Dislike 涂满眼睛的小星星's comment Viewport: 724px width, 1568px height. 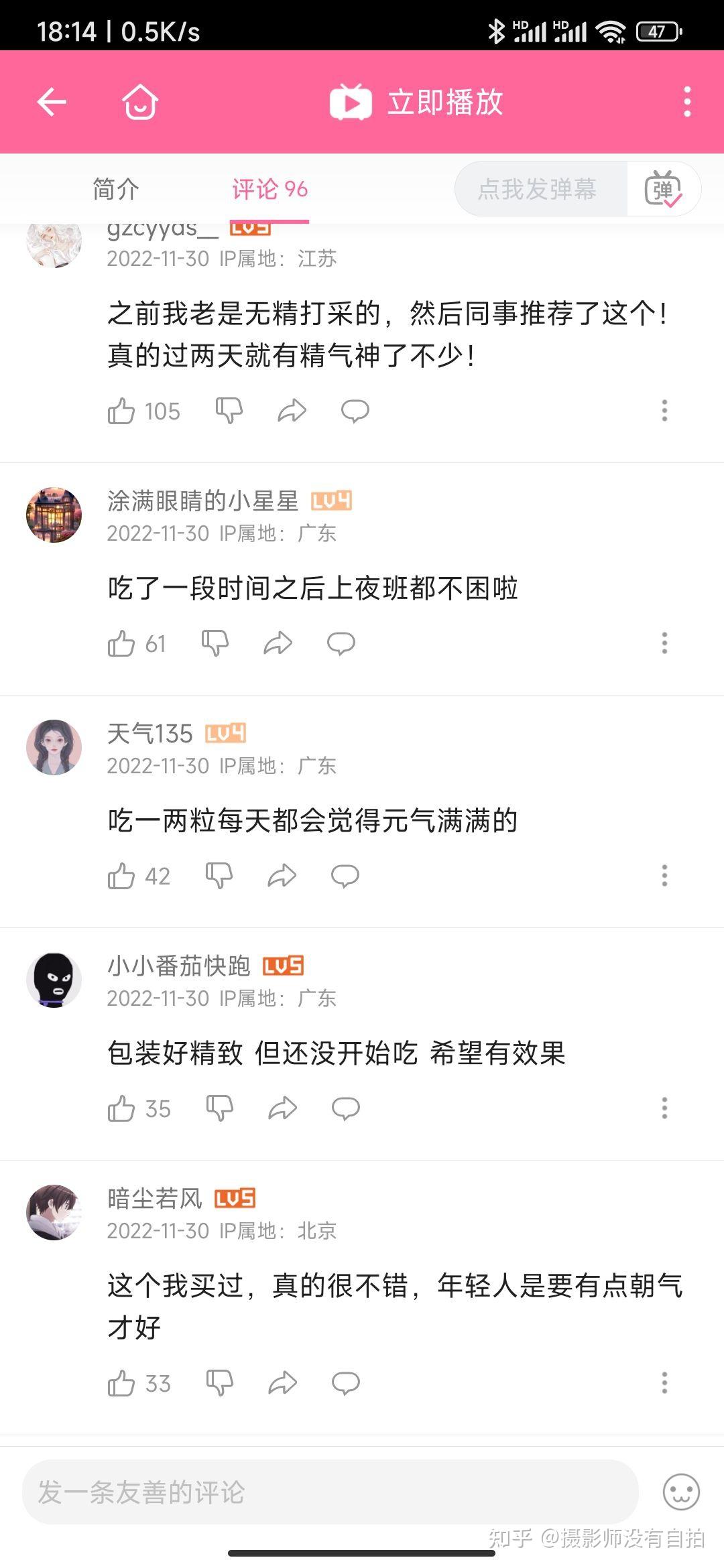point(215,643)
